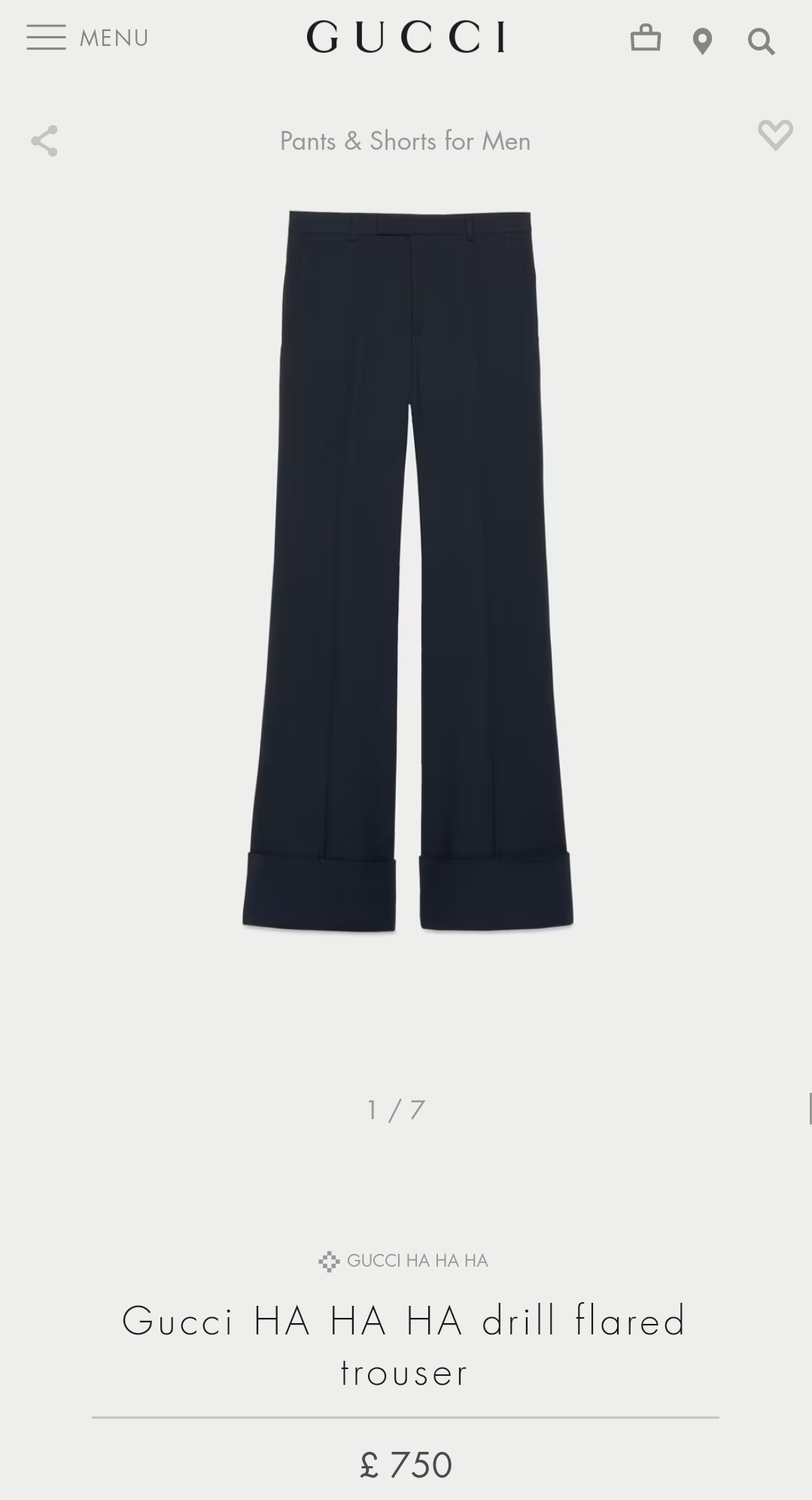Open the flared trouser product image
This screenshot has height=1500, width=812.
click(x=407, y=571)
